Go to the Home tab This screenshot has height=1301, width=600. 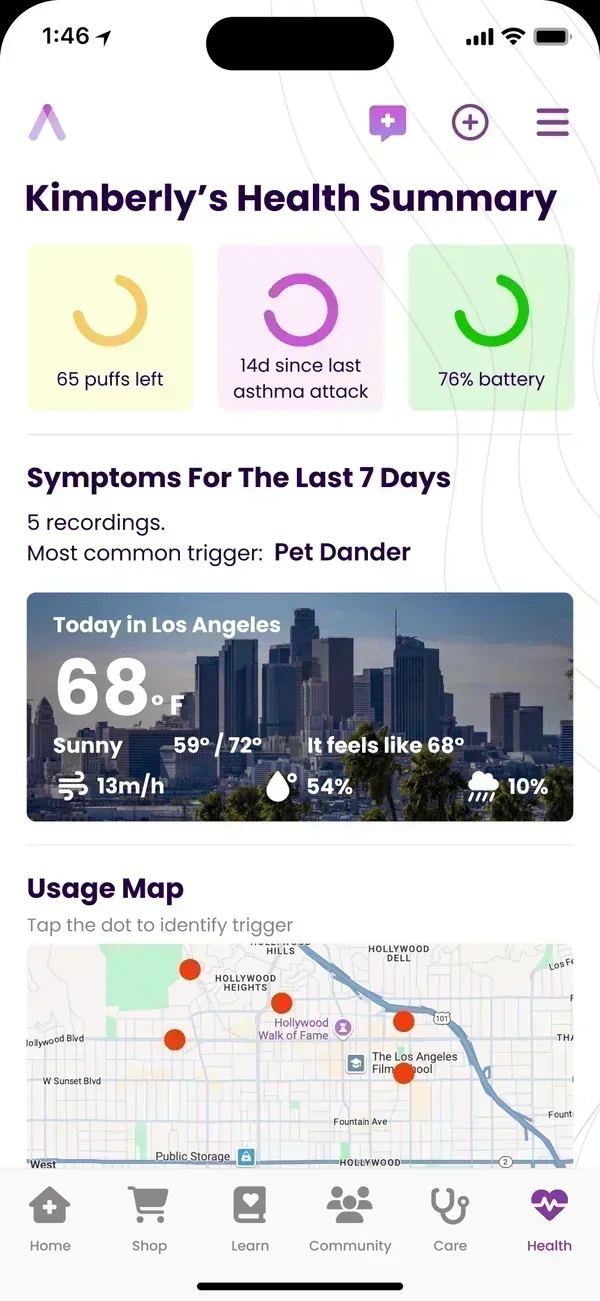(50, 1219)
